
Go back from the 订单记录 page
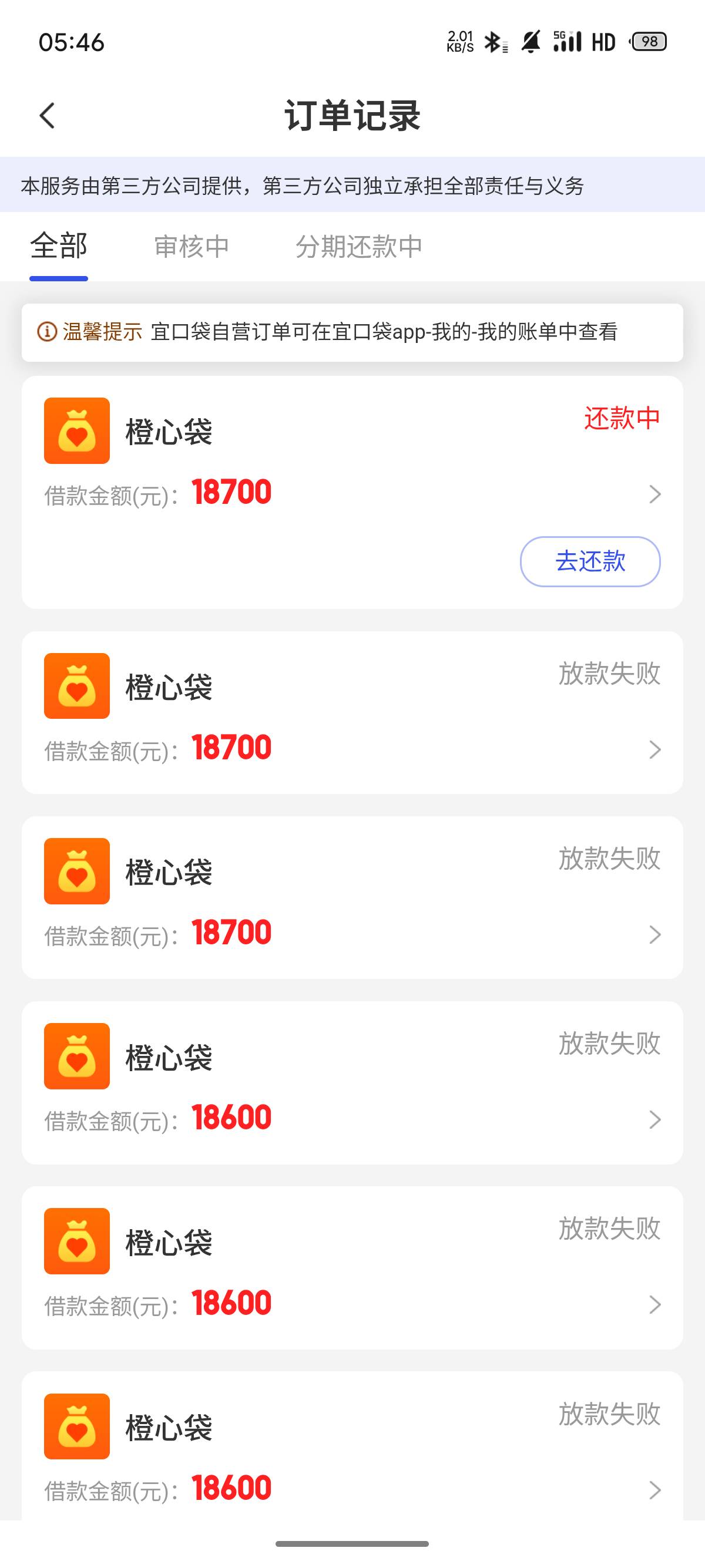coord(47,116)
